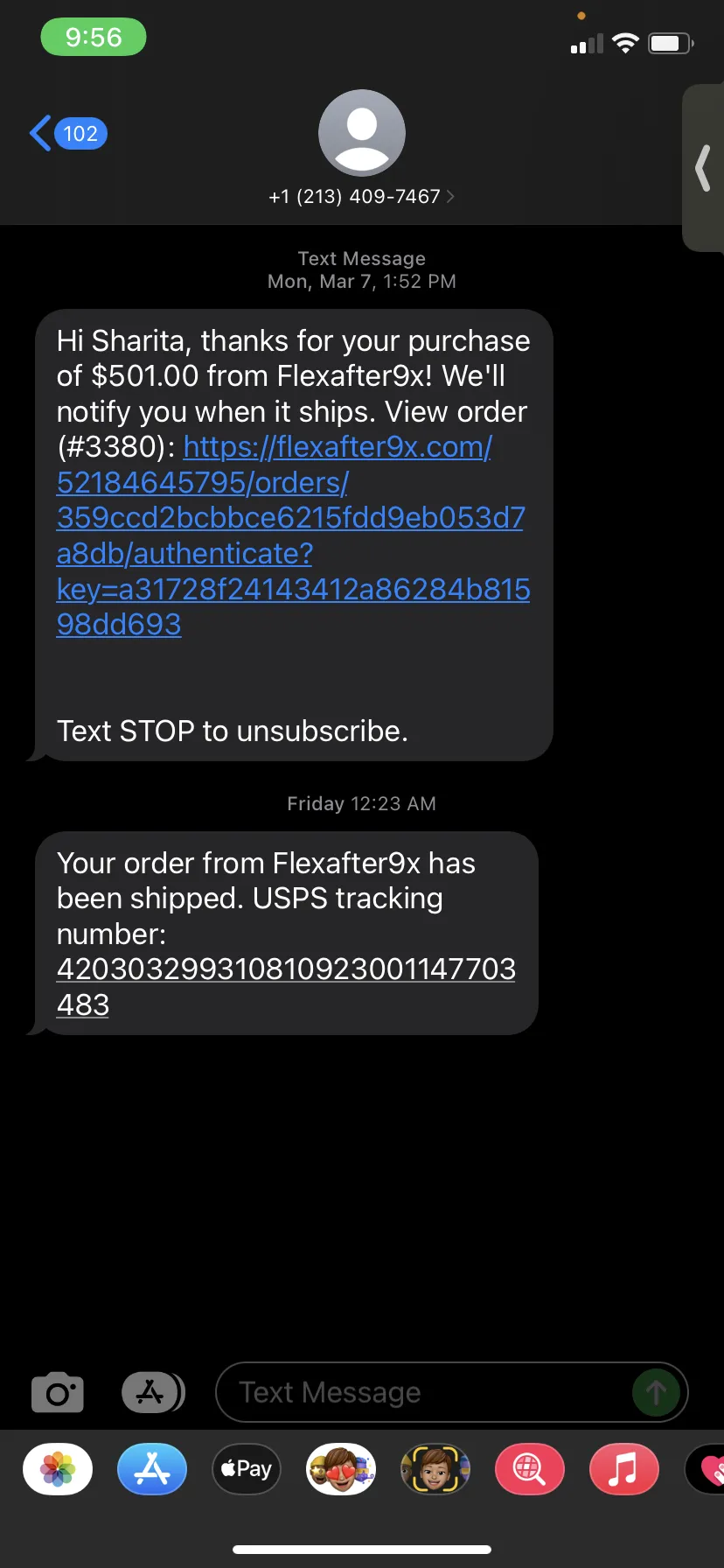Open the Photos iMessage app

(x=58, y=1469)
